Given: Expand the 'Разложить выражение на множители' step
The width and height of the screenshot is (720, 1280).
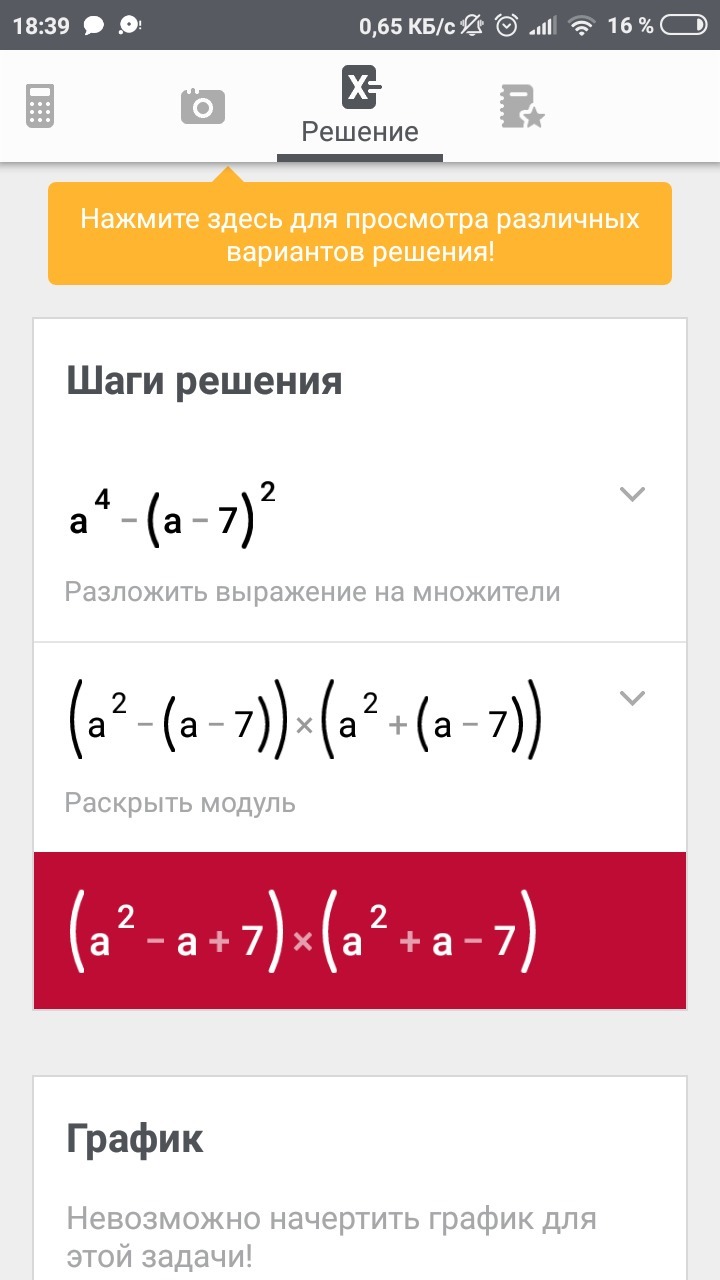Looking at the screenshot, I should [632, 494].
